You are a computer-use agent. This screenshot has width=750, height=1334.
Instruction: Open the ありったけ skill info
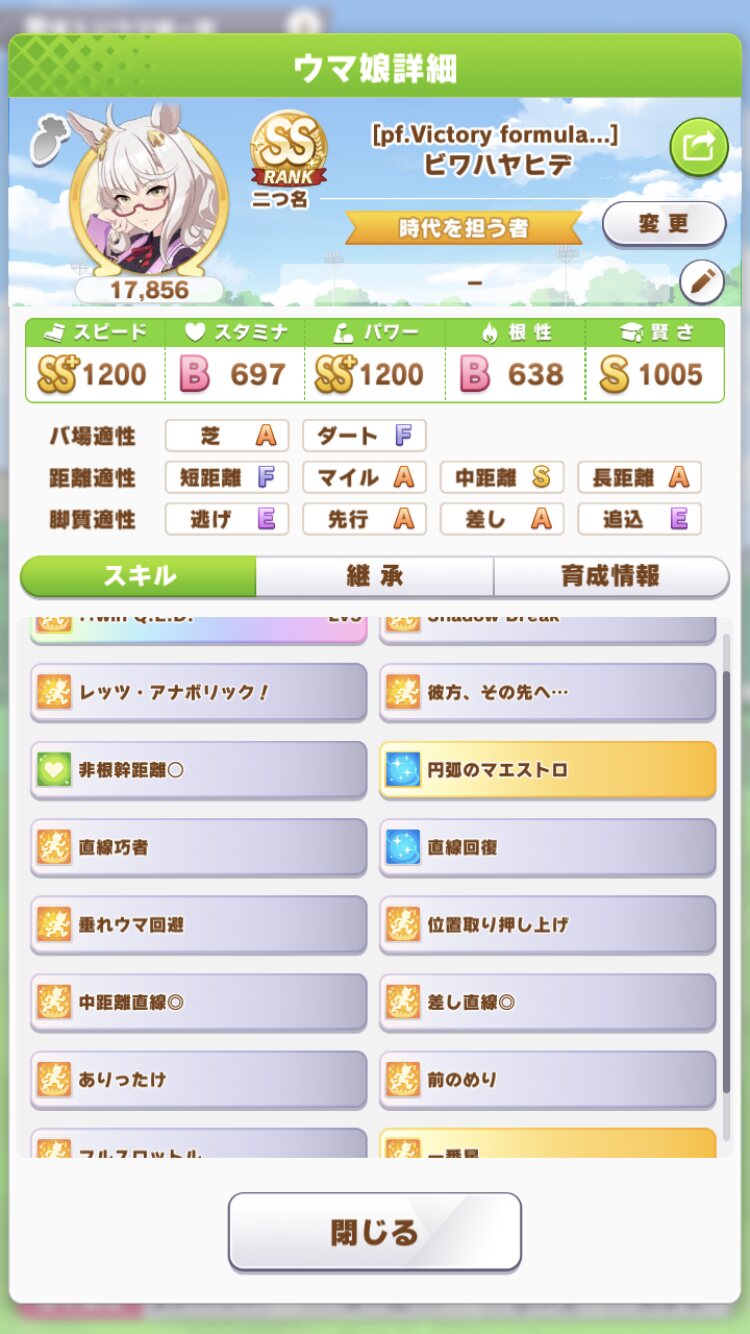199,1080
